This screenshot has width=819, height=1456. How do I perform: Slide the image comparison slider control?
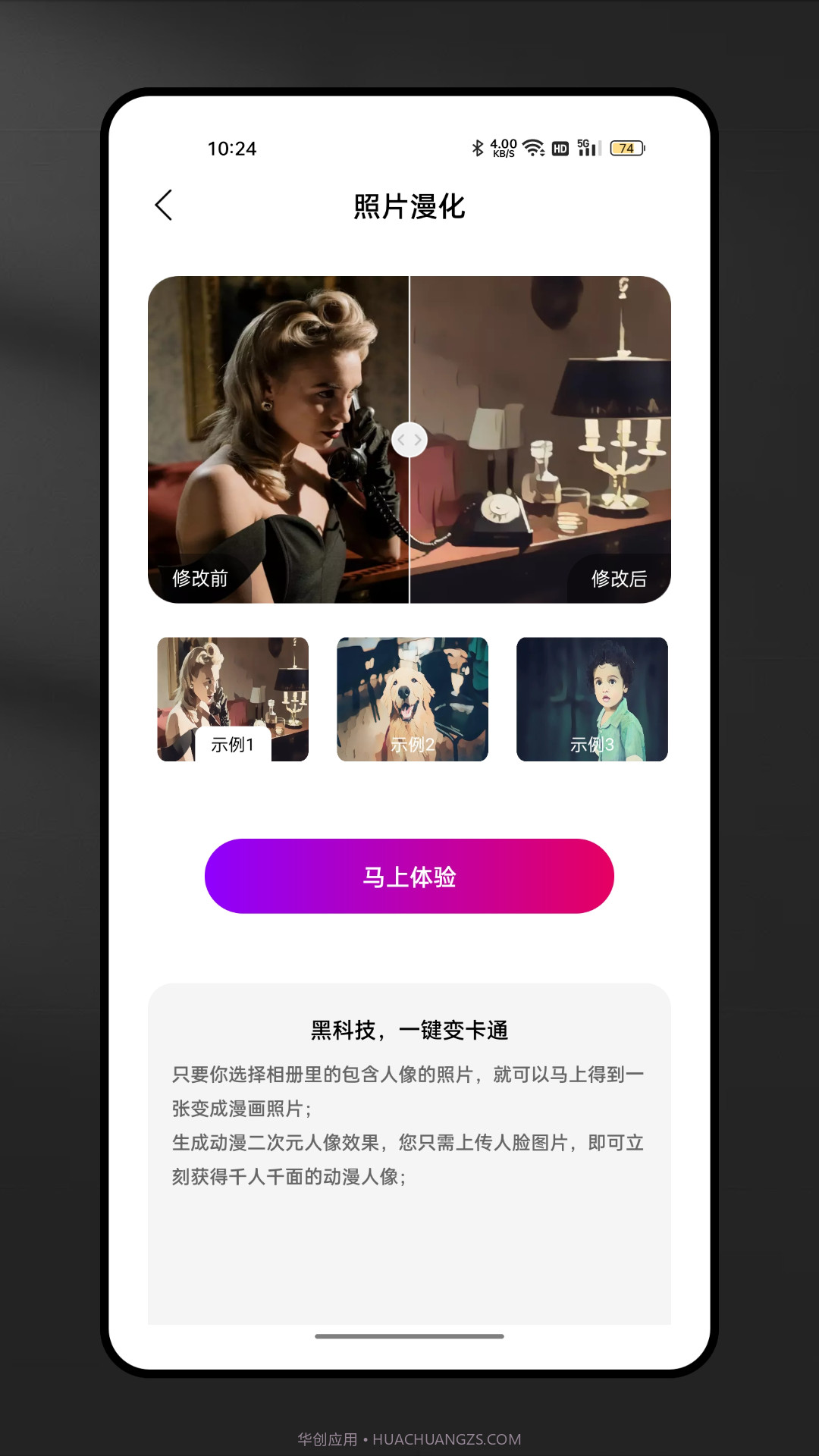click(x=409, y=438)
